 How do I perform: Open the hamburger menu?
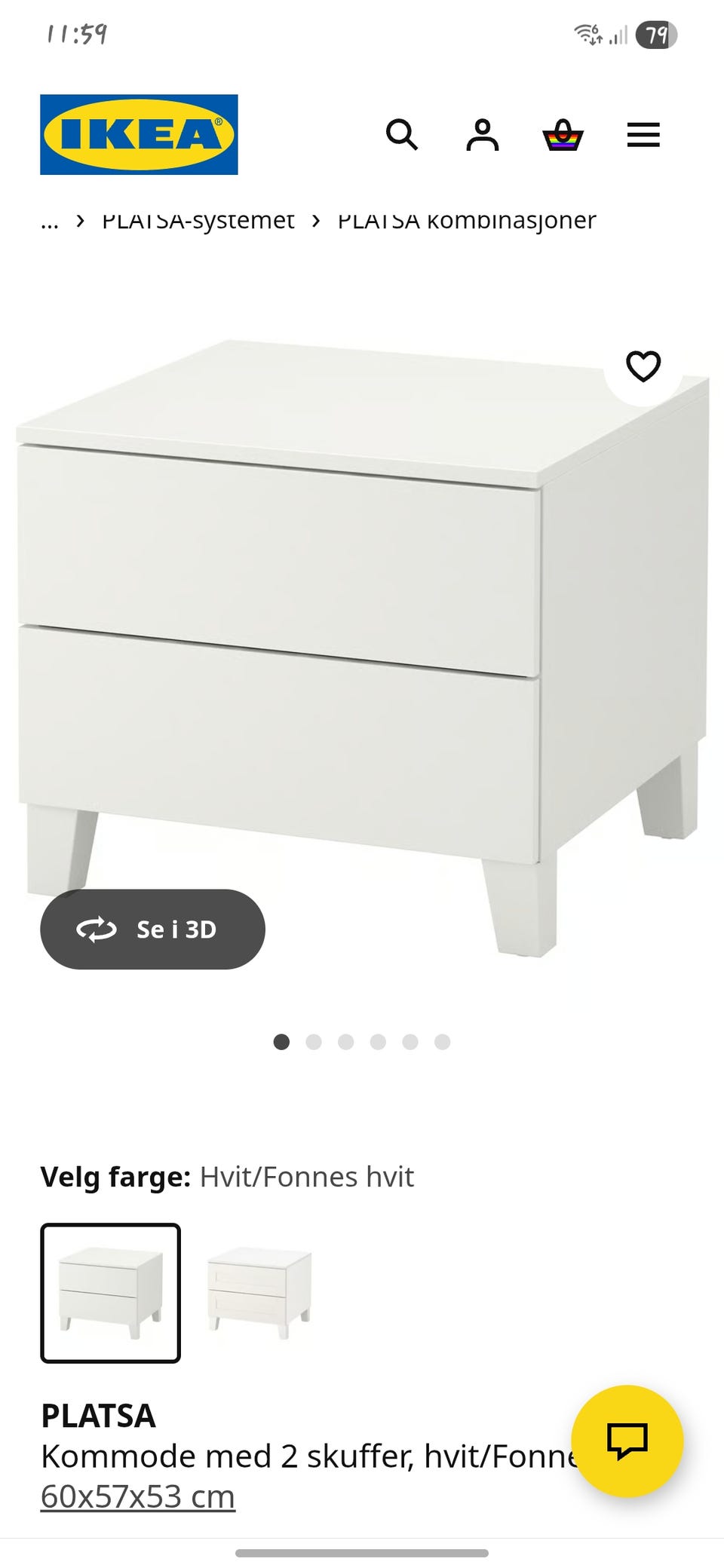pos(643,135)
